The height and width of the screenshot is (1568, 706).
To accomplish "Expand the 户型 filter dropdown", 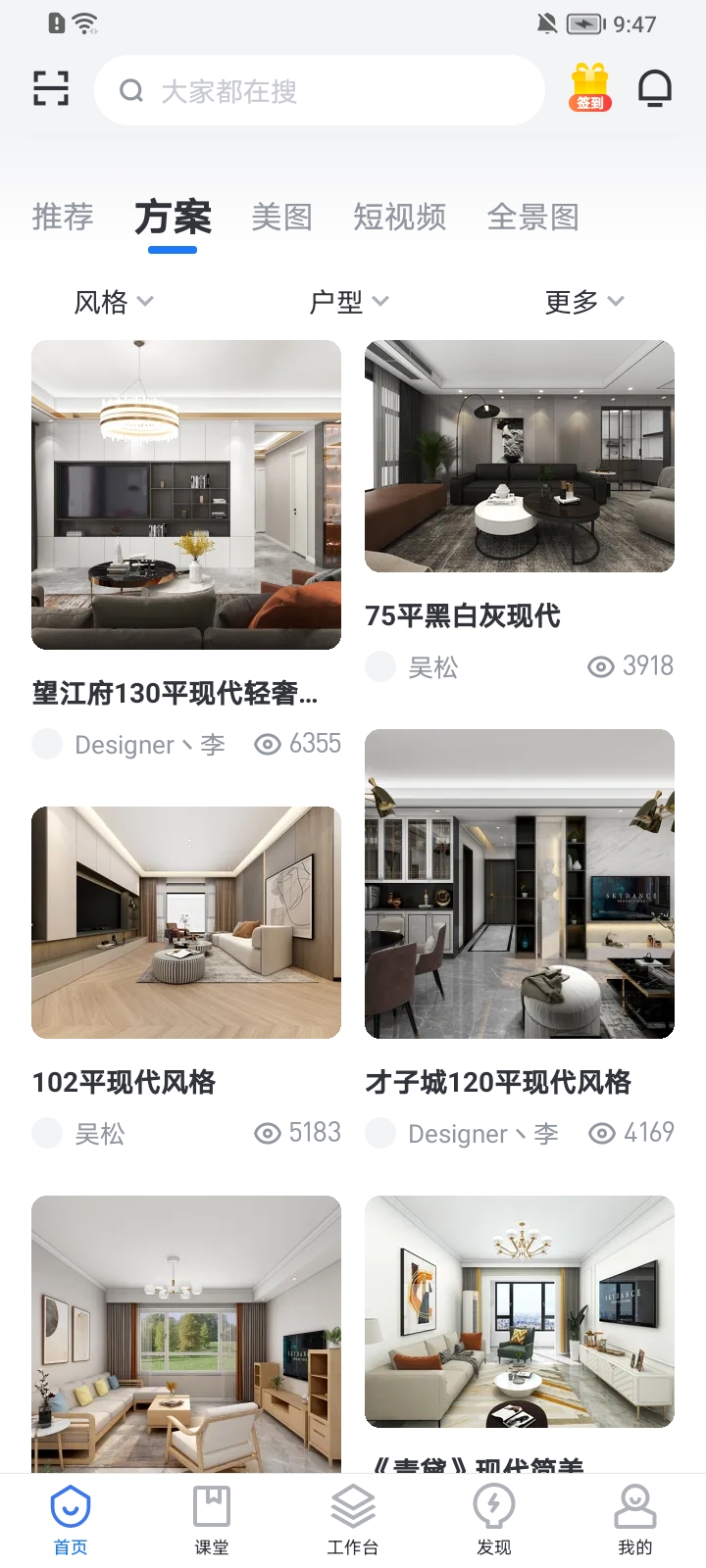I will click(349, 302).
